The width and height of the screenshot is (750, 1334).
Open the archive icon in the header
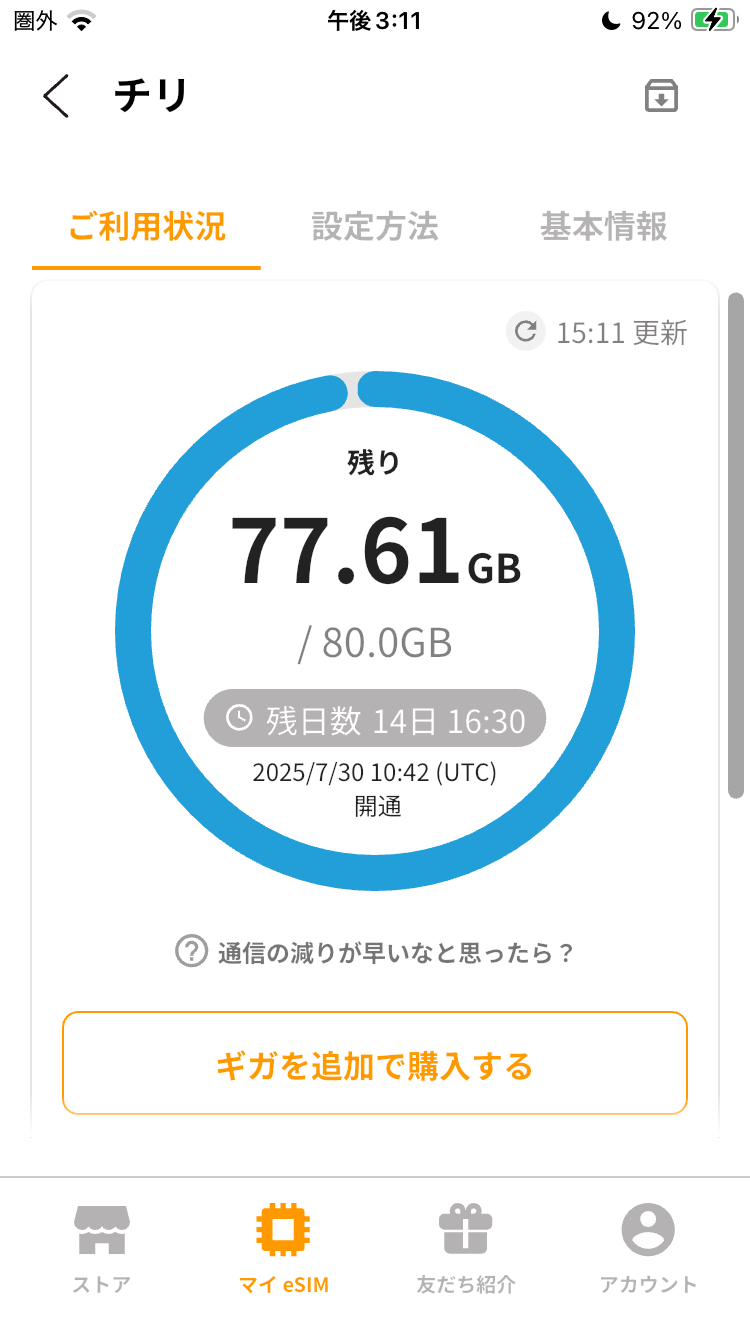660,96
